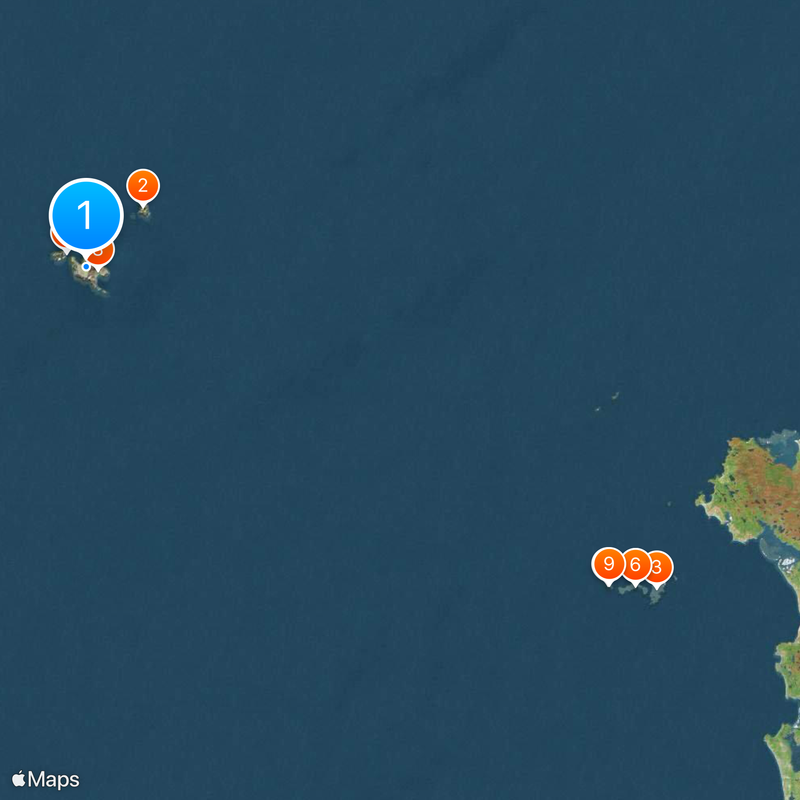Open map pin number 2
The image size is (800, 800).
[x=143, y=186]
